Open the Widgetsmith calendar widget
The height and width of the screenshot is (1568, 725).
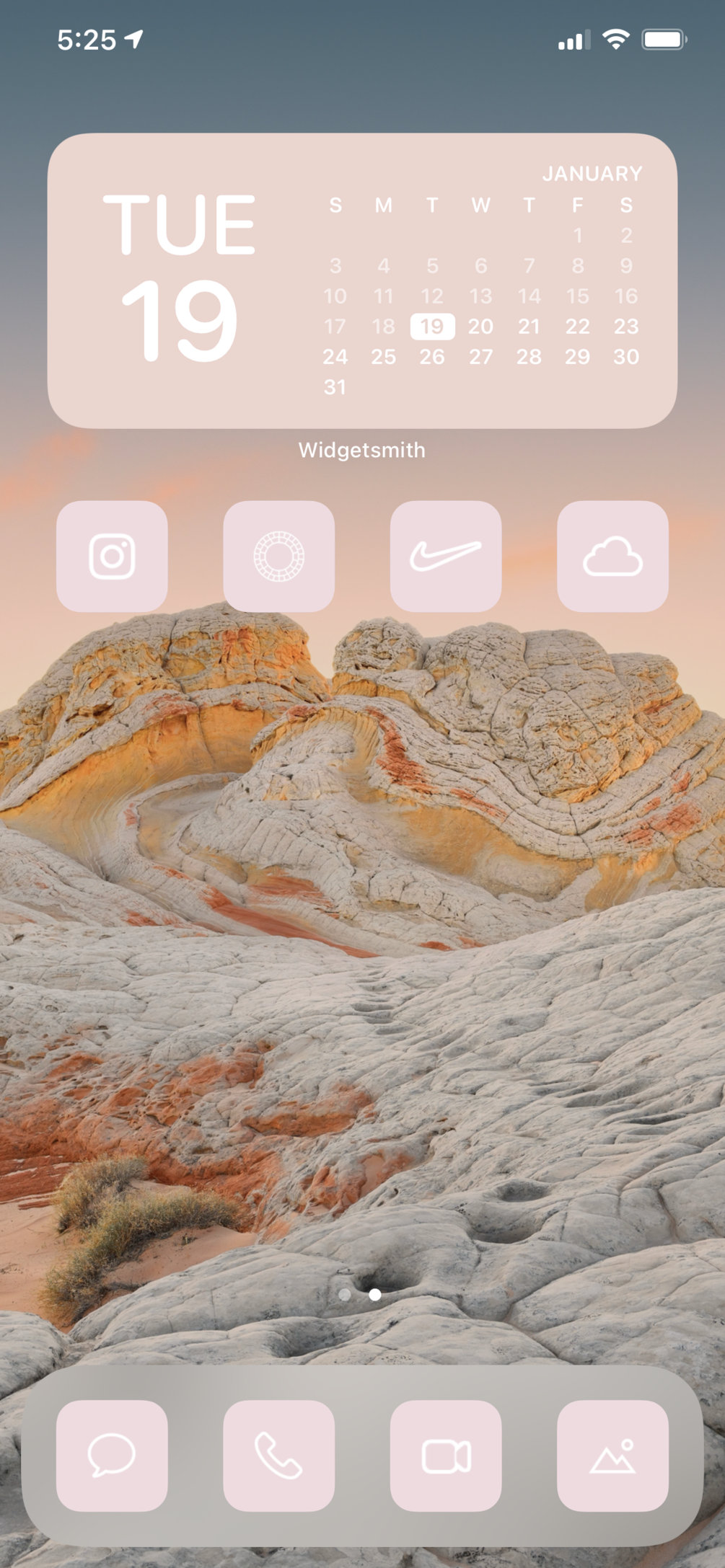click(x=362, y=281)
